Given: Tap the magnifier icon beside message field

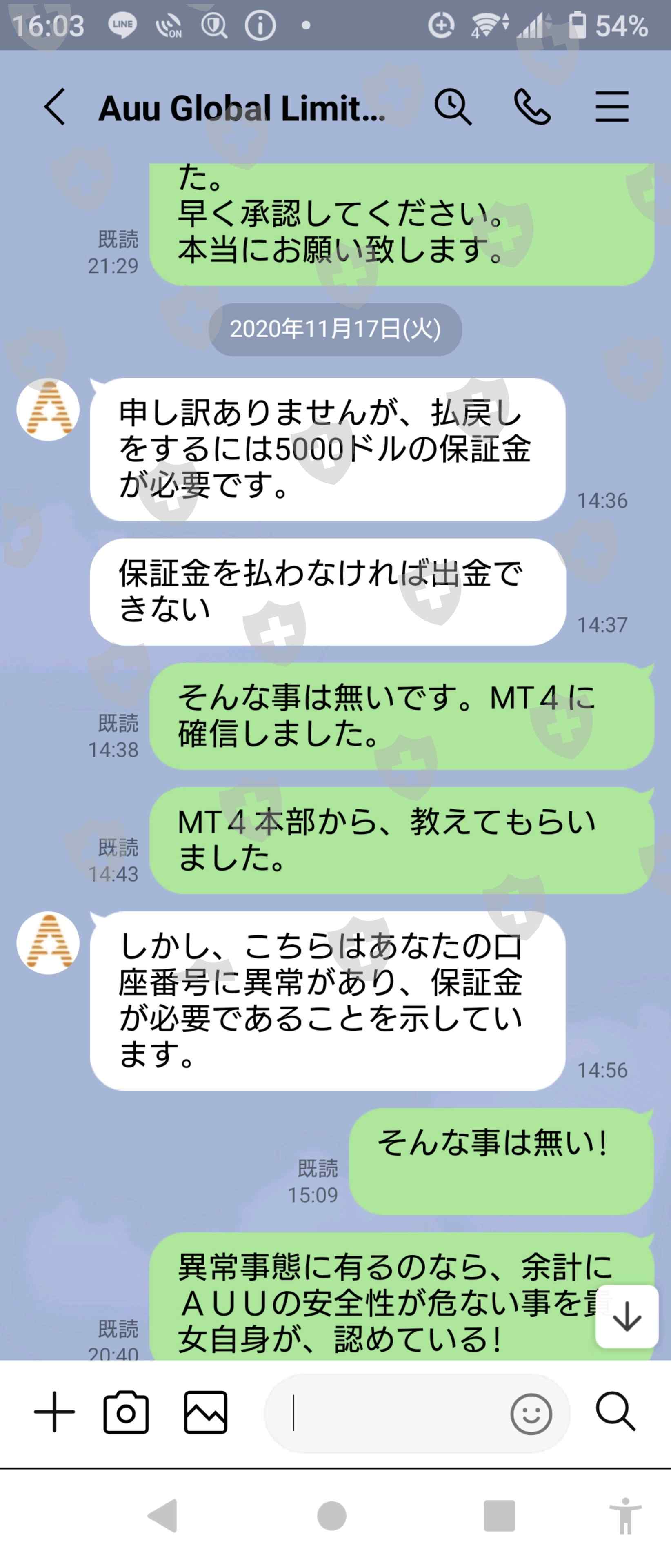Looking at the screenshot, I should tap(615, 1412).
